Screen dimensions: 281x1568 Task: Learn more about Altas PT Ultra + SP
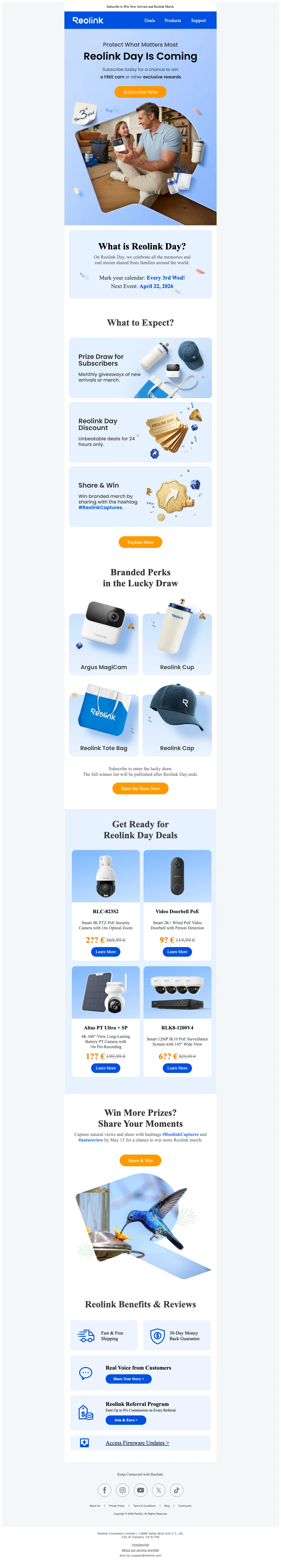(105, 1068)
